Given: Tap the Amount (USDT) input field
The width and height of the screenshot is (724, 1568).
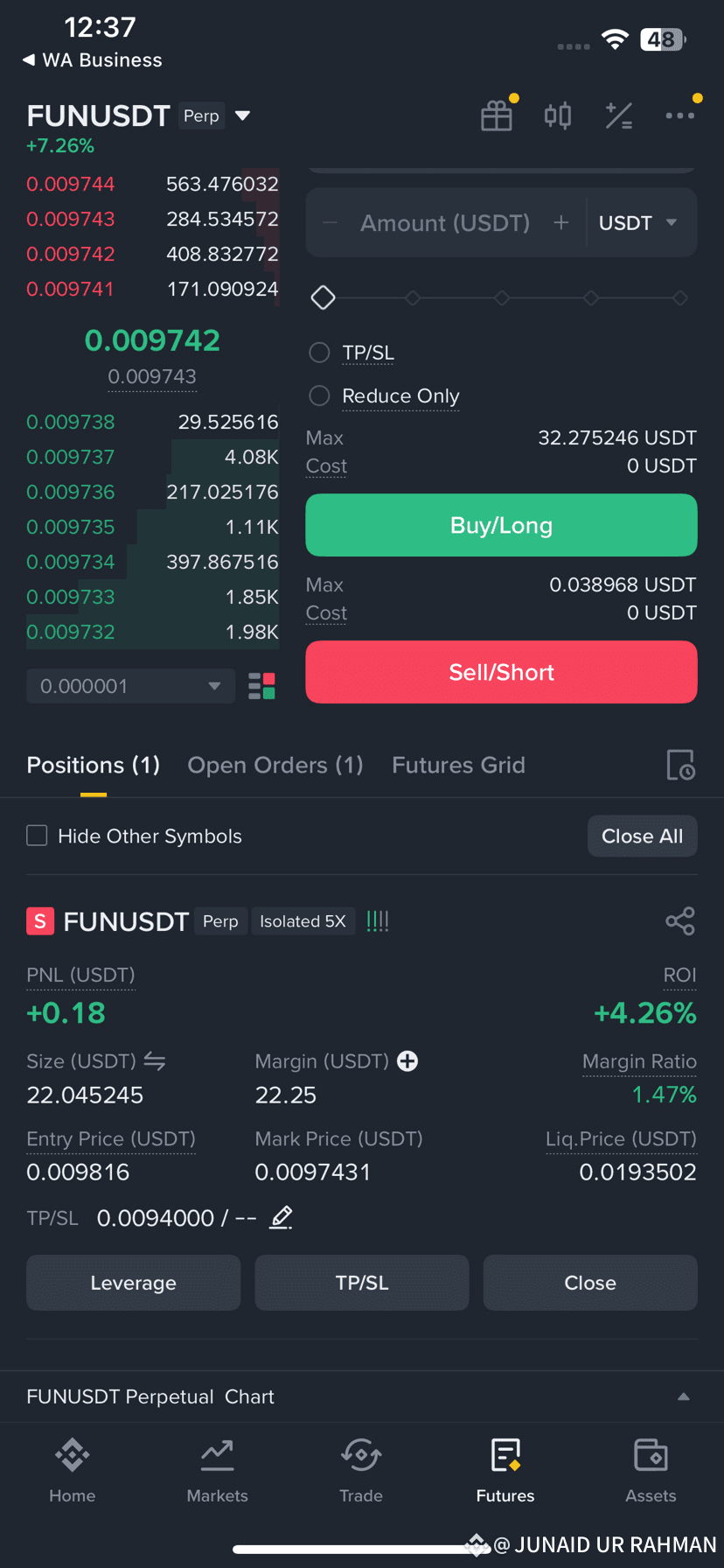Looking at the screenshot, I should pos(444,223).
